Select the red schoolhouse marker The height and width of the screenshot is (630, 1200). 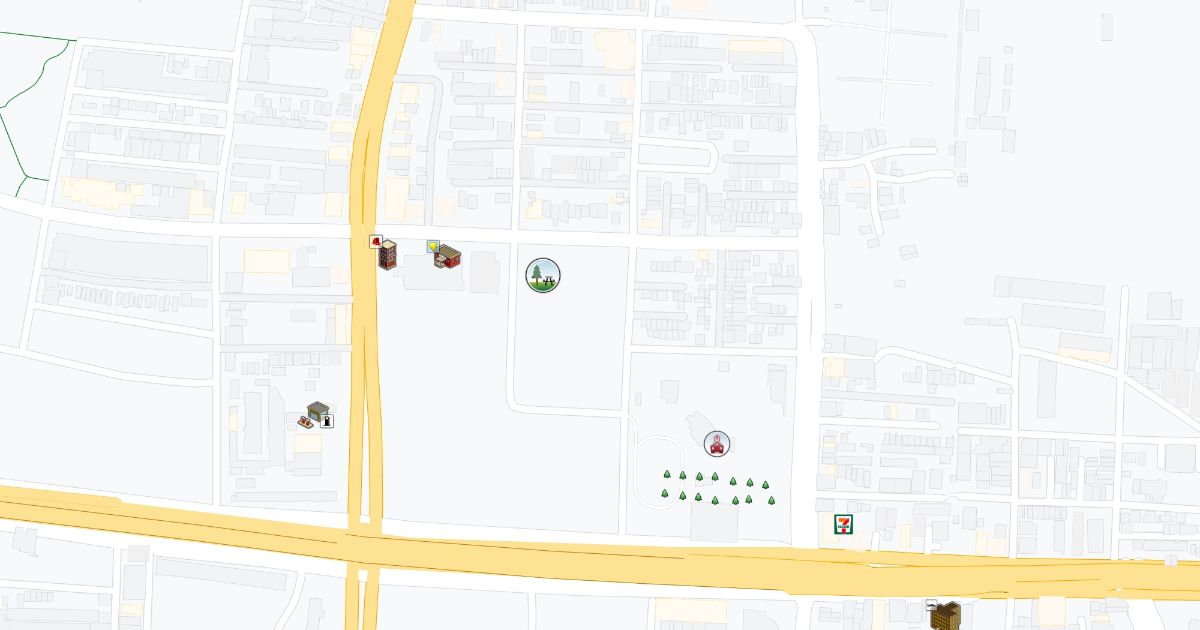[x=716, y=444]
